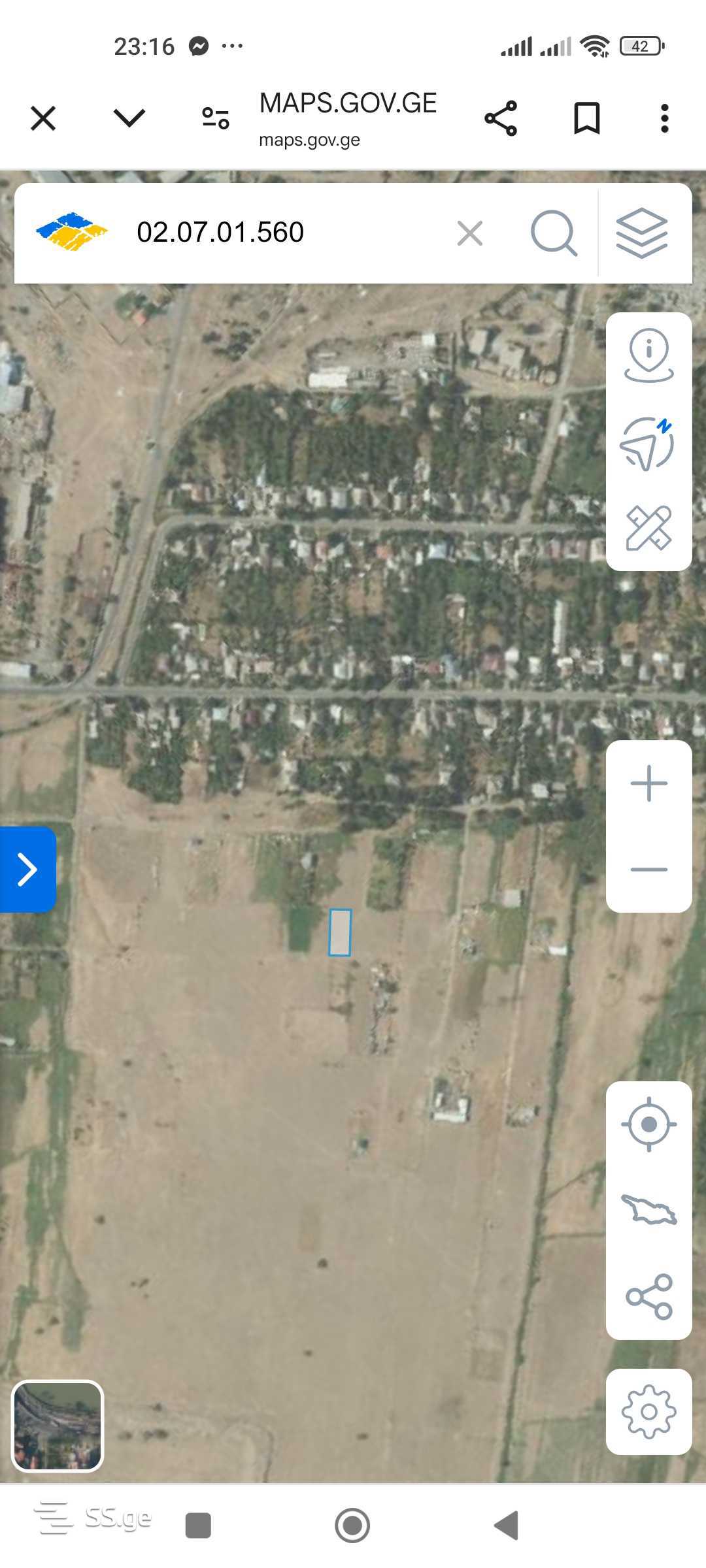
Task: Show the full Georgia country extent
Action: (x=648, y=1210)
